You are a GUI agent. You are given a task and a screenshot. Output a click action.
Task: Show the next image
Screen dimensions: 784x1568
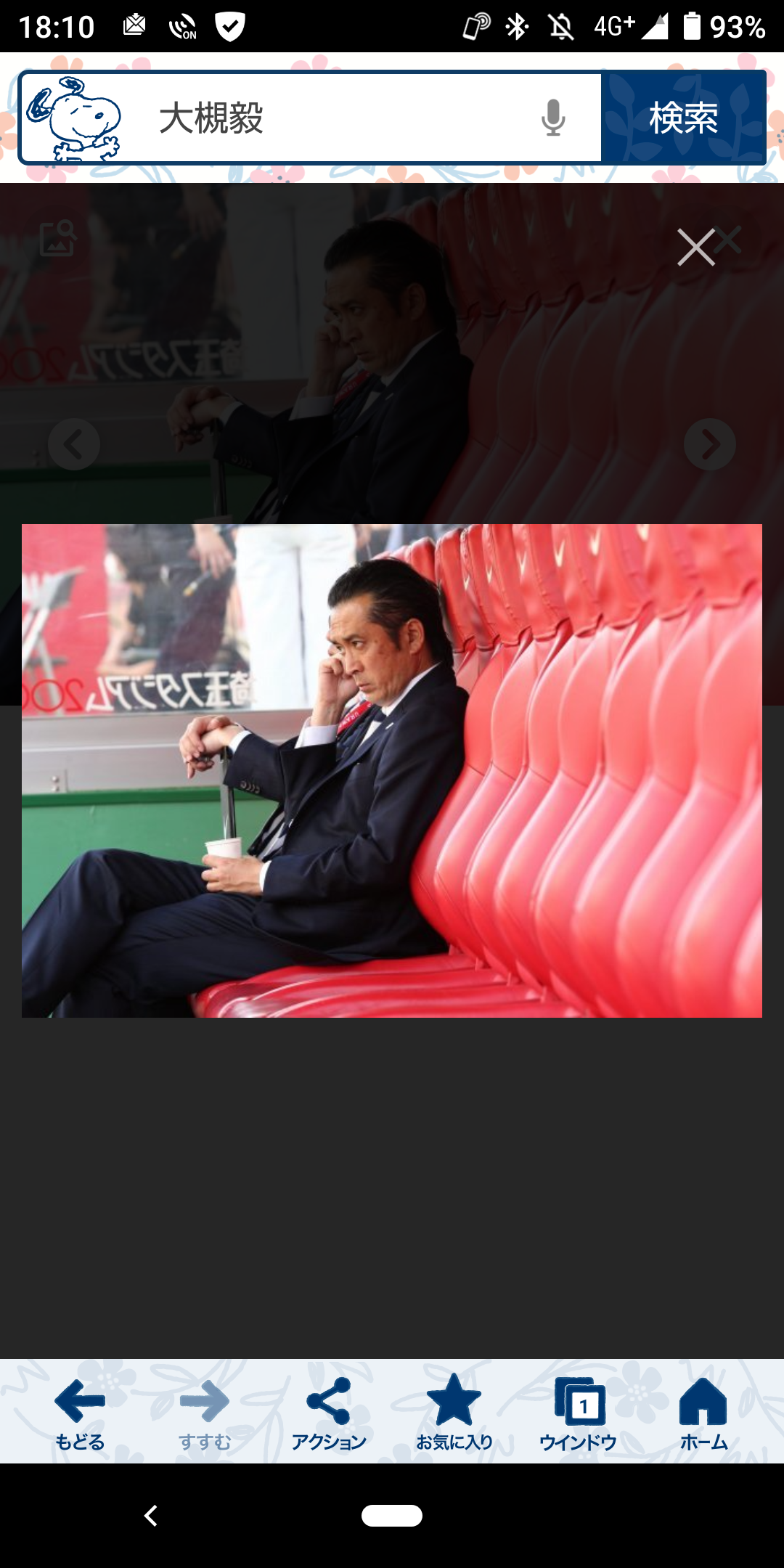(709, 444)
